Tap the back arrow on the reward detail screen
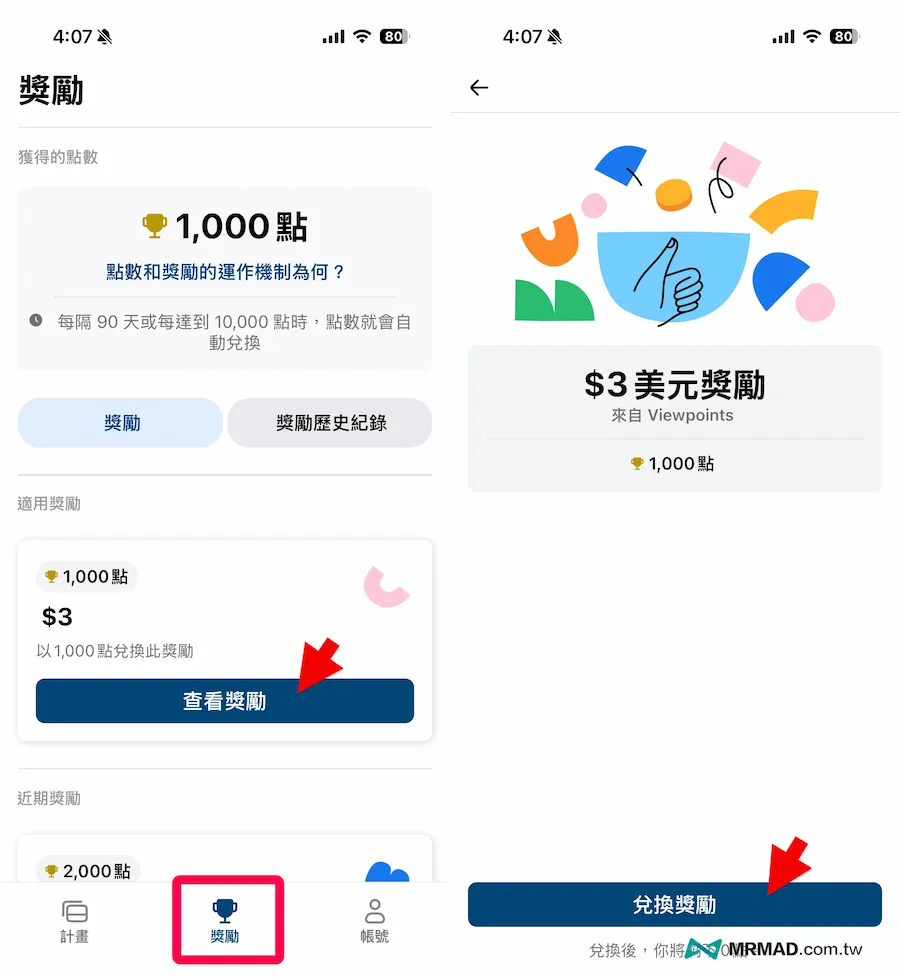This screenshot has width=900, height=978. [479, 87]
